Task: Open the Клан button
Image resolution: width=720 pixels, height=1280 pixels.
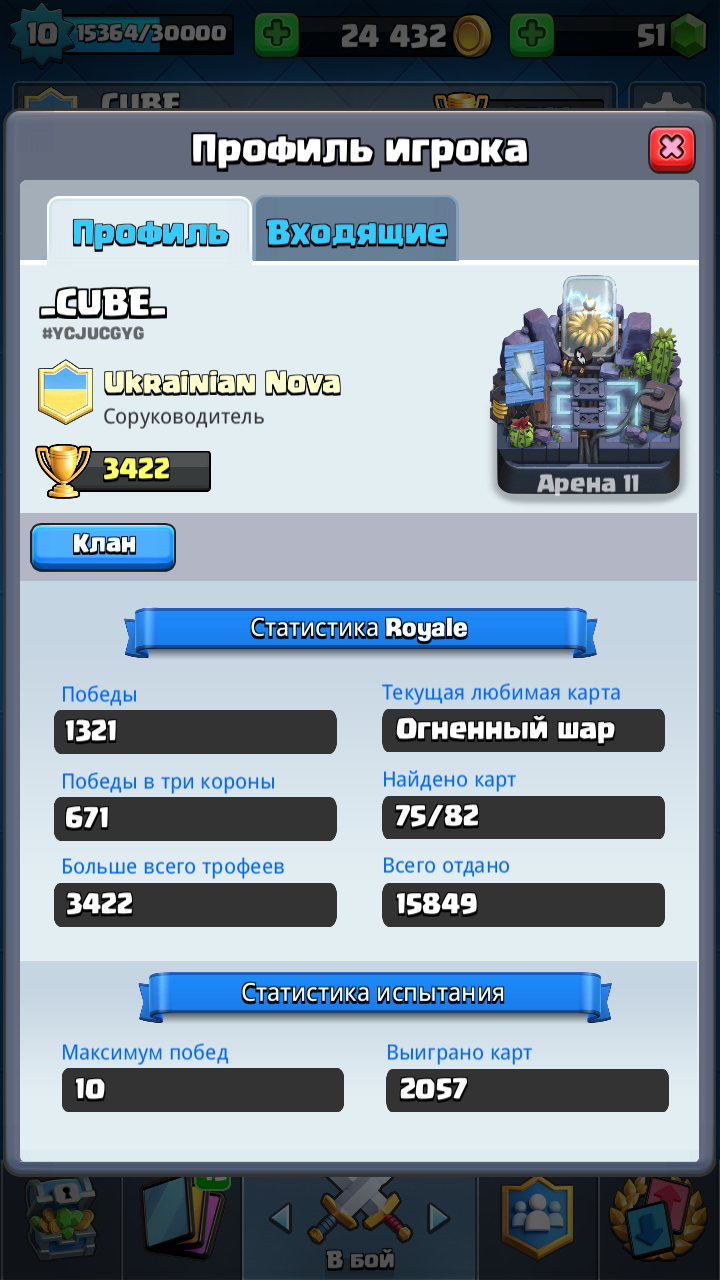Action: 103,546
